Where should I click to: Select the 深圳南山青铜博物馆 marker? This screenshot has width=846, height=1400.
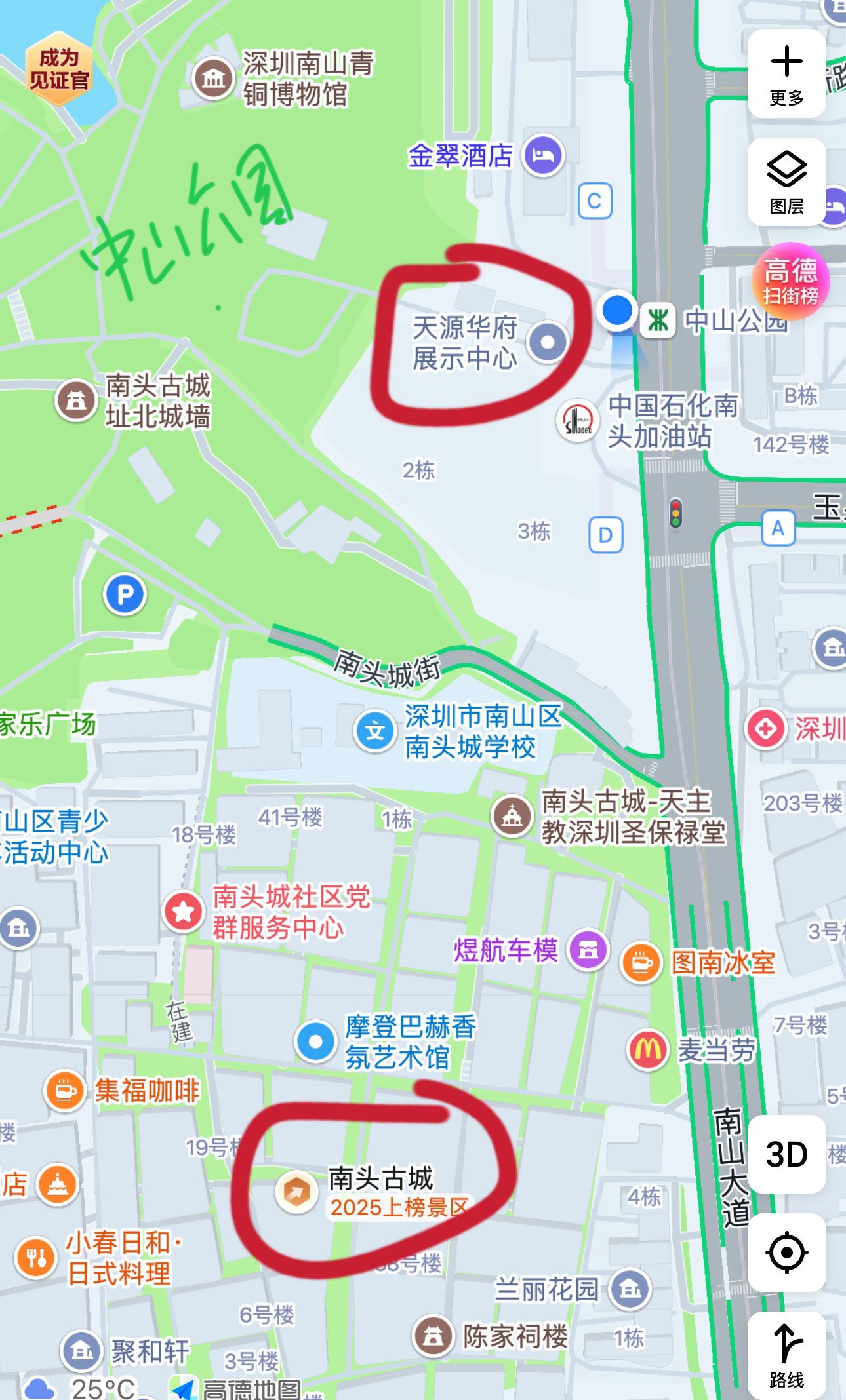213,79
